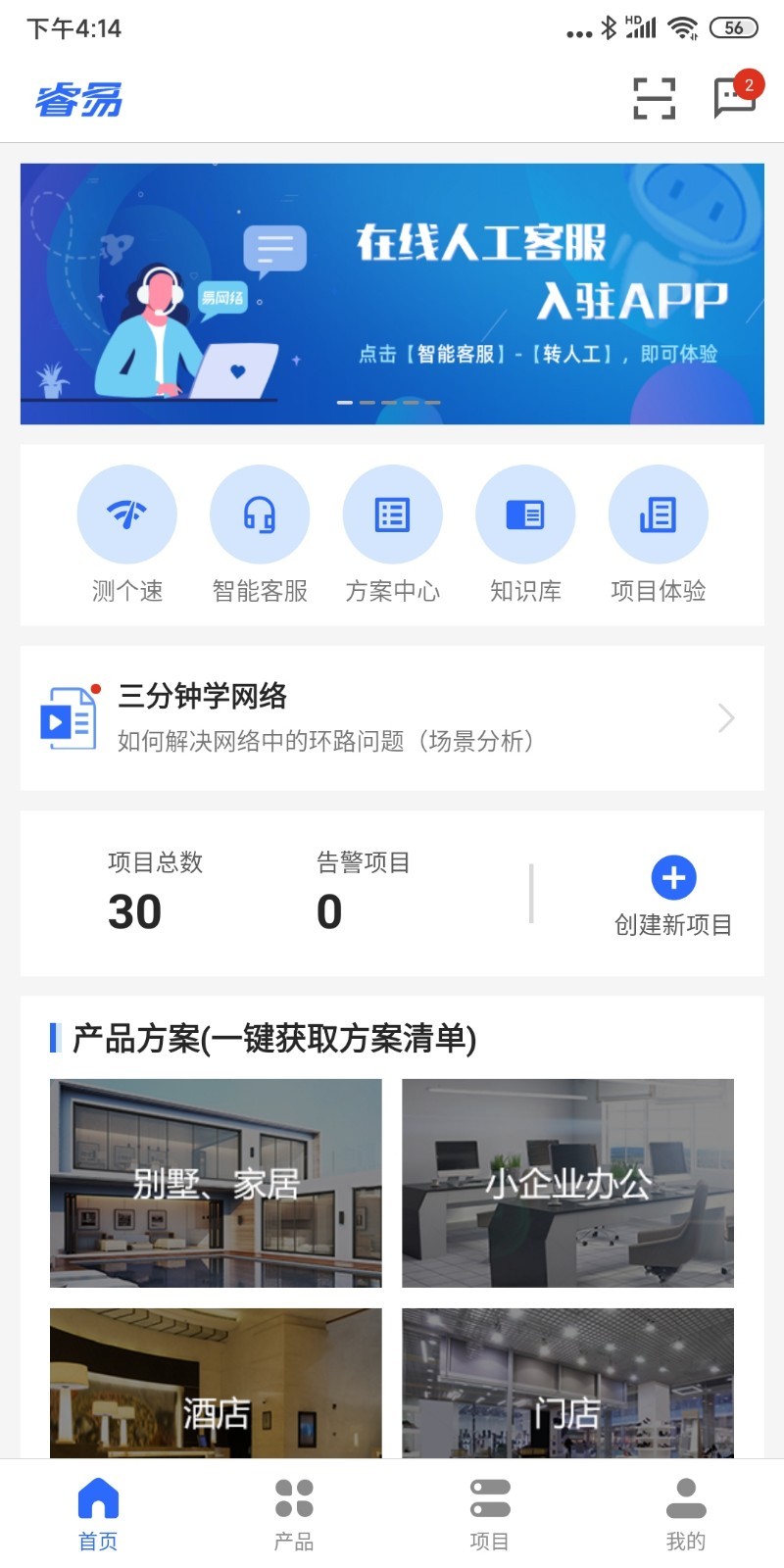Viewport: 784px width, 1568px height.
Task: Open the 方案中心 solution center icon
Action: coord(392,514)
